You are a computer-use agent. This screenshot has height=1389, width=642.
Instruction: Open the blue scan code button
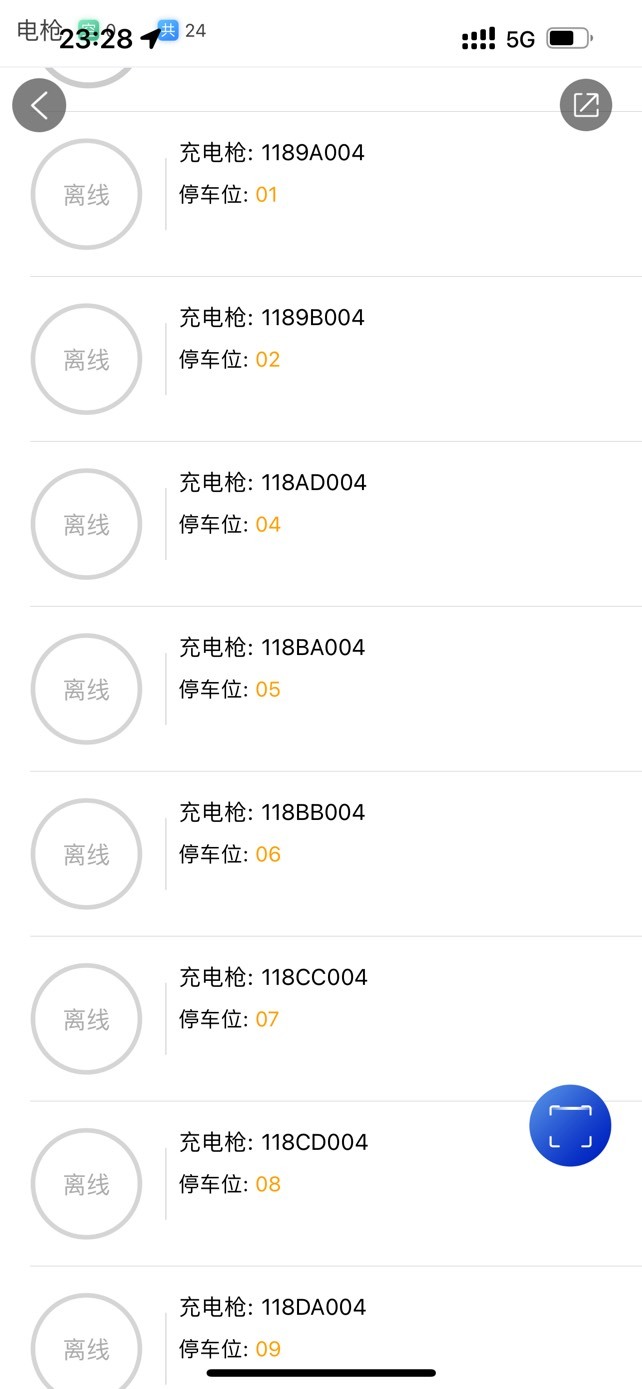[x=570, y=1126]
